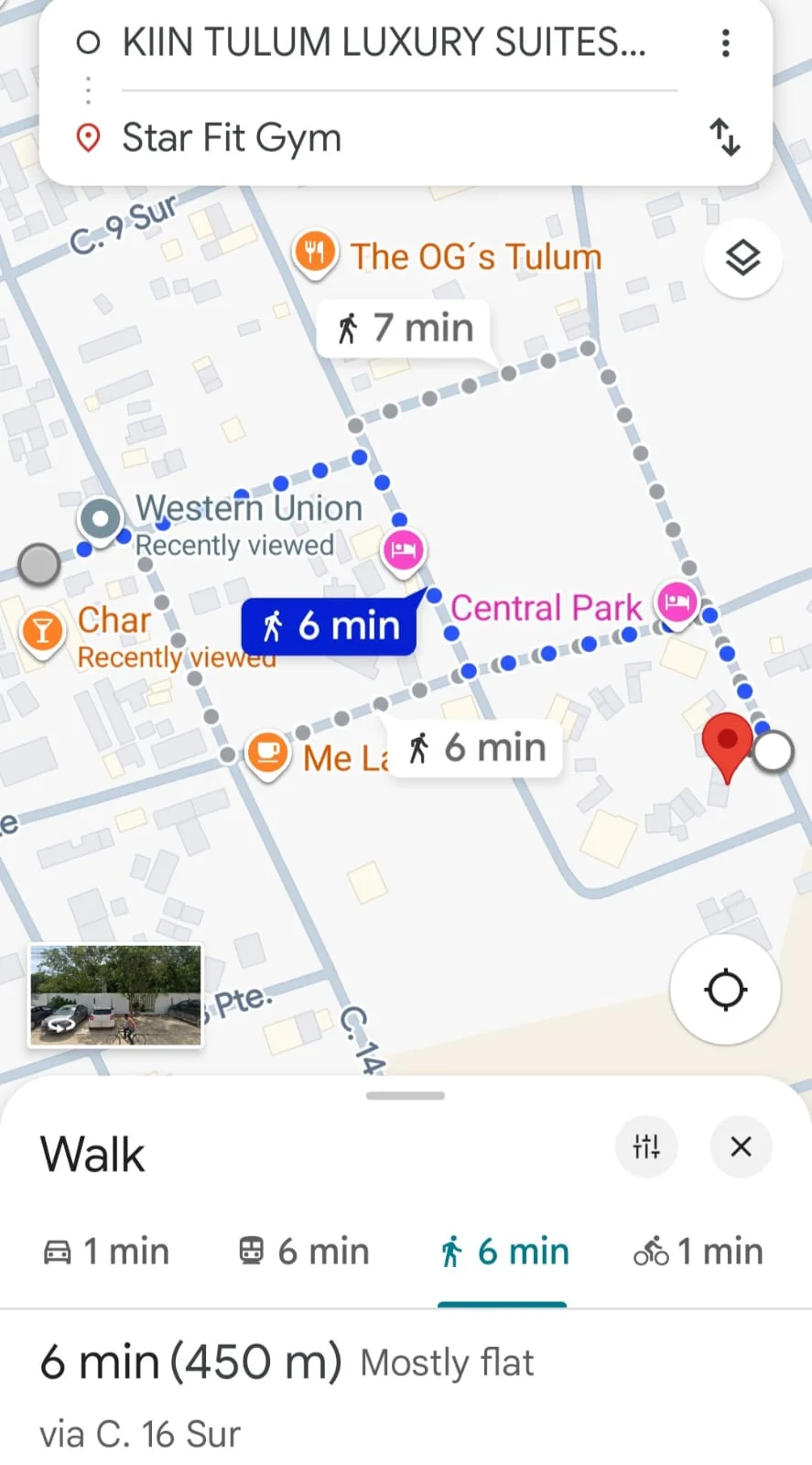The image size is (812, 1465).
Task: Switch to driving mode, 1 min
Action: (107, 1252)
